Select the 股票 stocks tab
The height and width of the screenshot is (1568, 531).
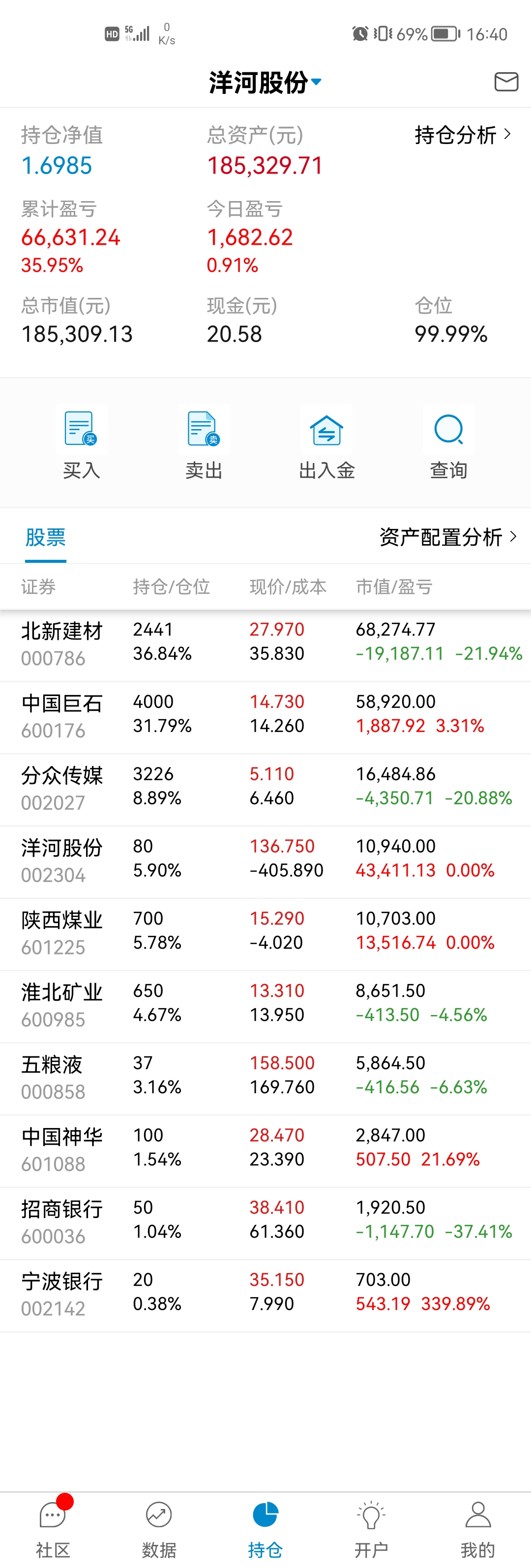point(46,537)
